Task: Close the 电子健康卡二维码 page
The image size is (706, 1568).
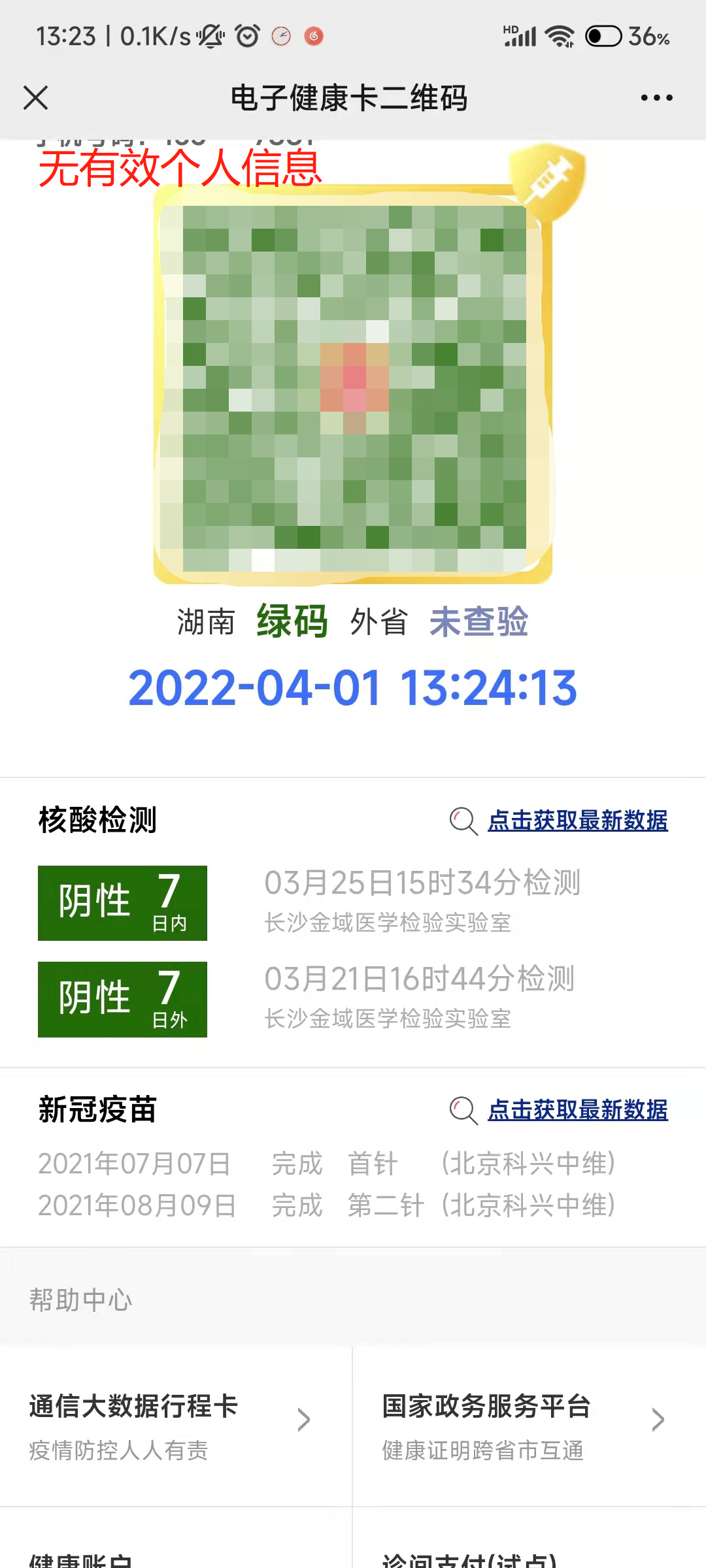Action: coord(36,98)
